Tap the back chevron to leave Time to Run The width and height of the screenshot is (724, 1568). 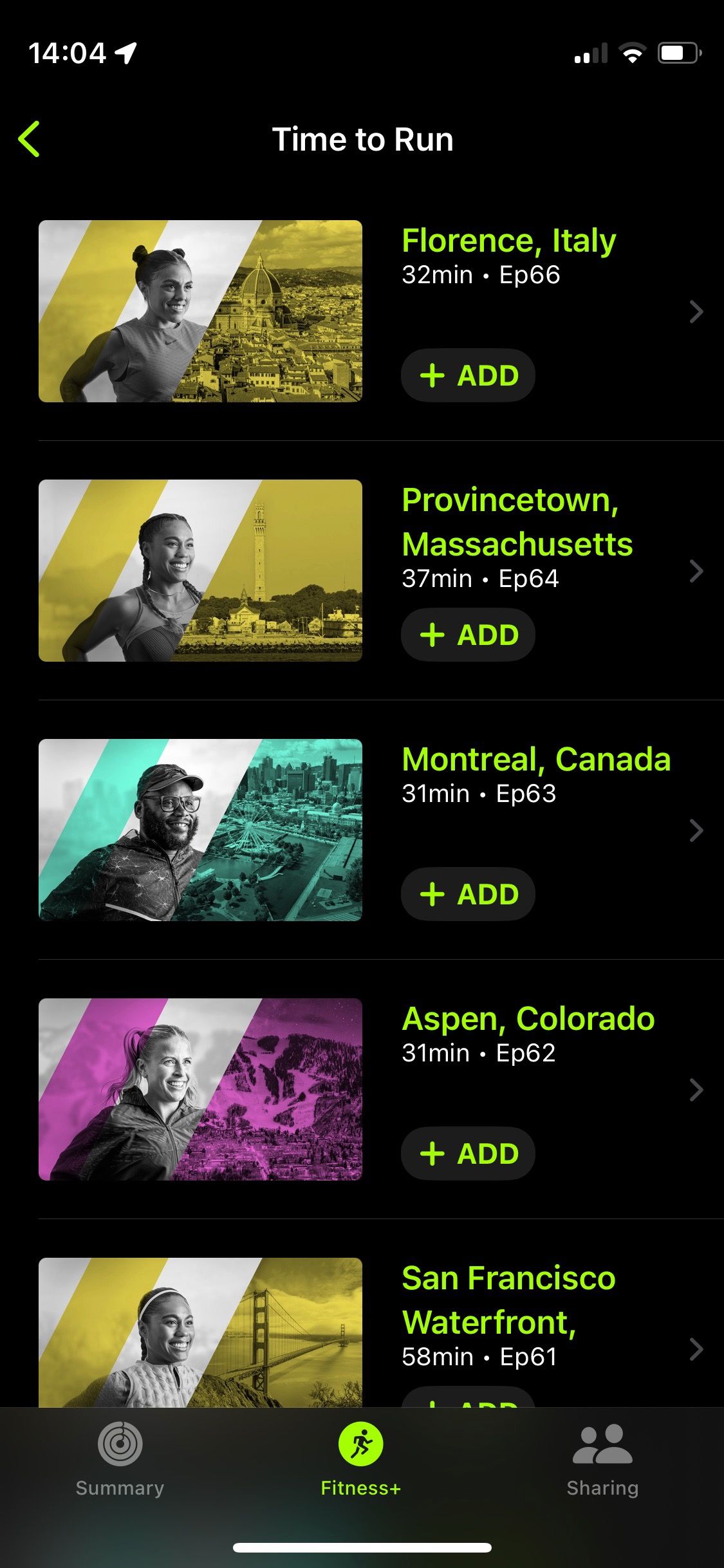pos(30,139)
